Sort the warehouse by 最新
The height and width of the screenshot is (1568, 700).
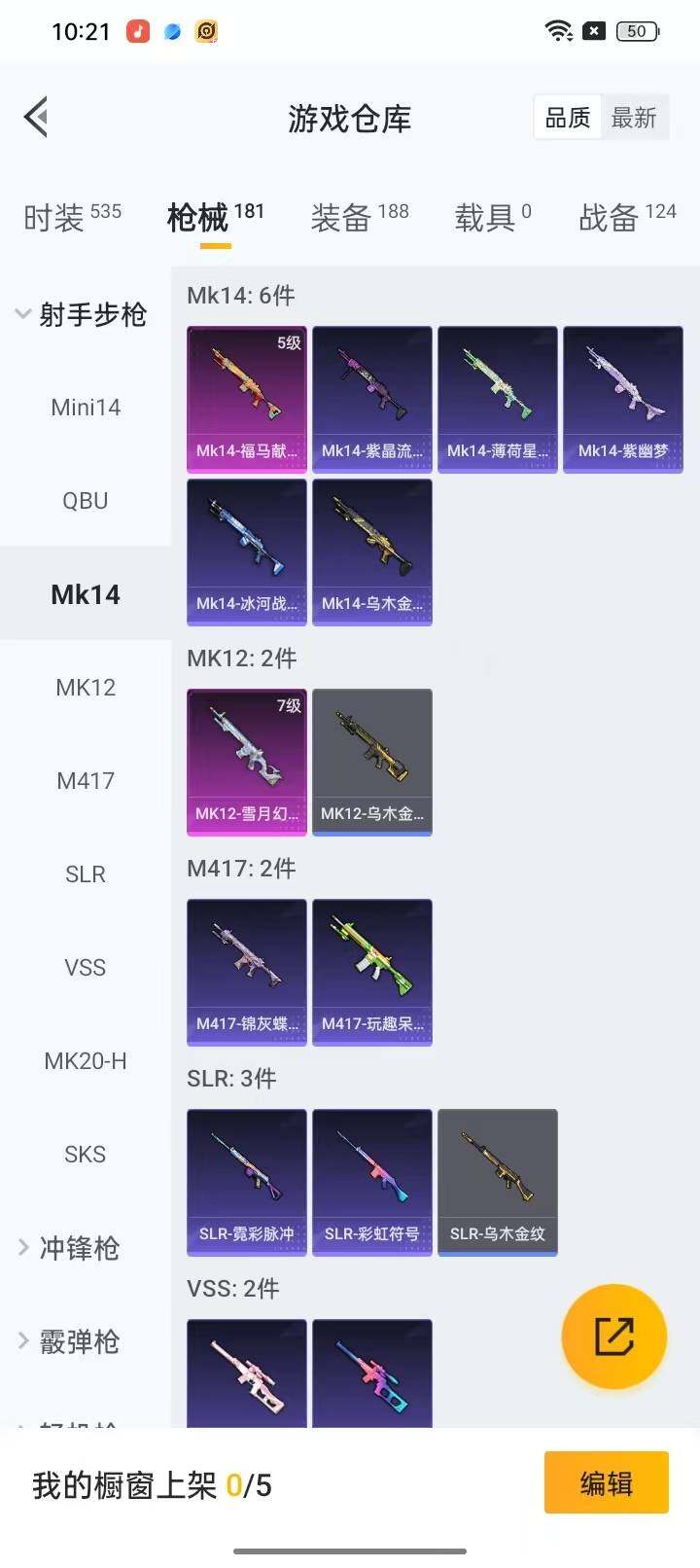pyautogui.click(x=634, y=118)
